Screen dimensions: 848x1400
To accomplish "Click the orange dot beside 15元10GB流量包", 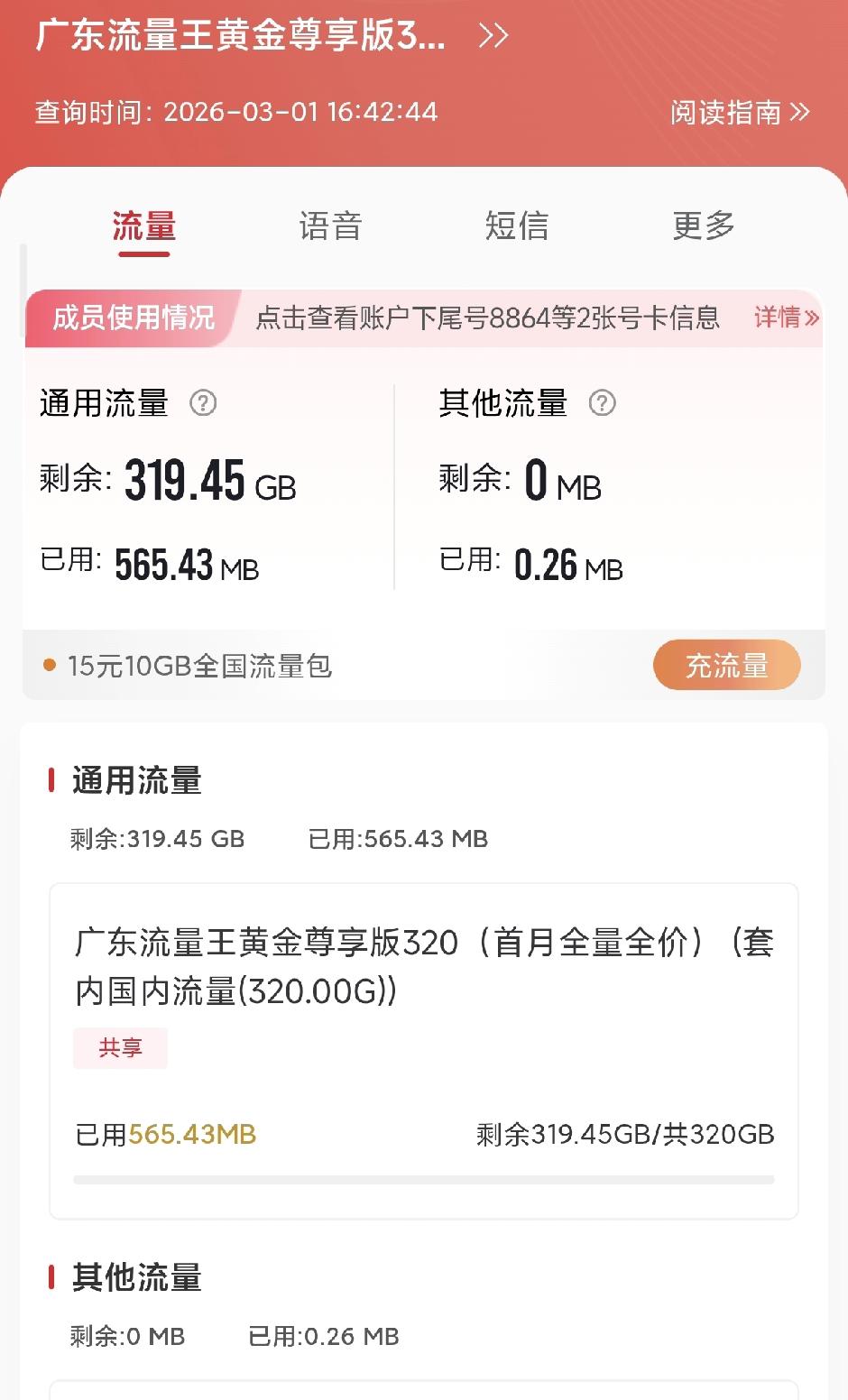I will point(48,665).
